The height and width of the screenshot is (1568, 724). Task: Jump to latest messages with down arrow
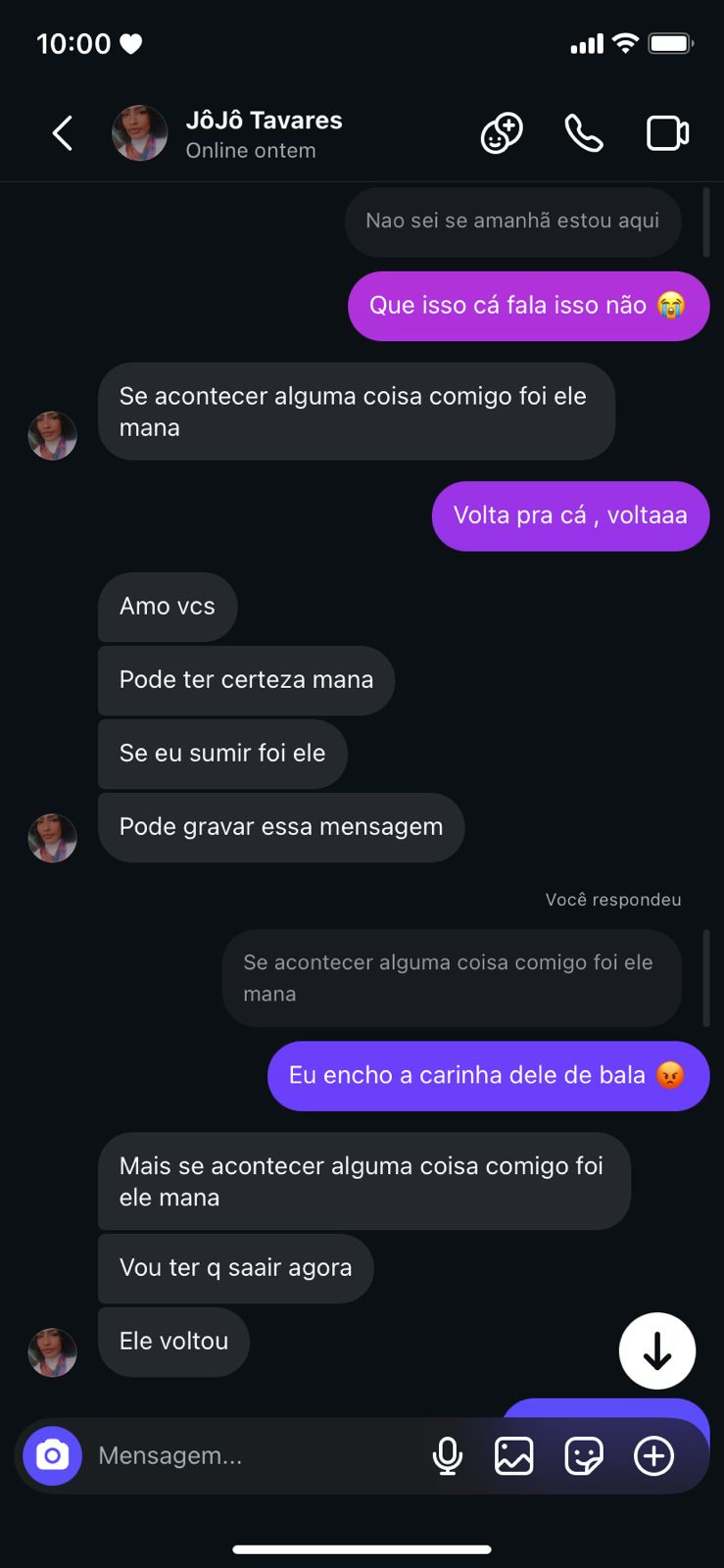click(656, 1350)
